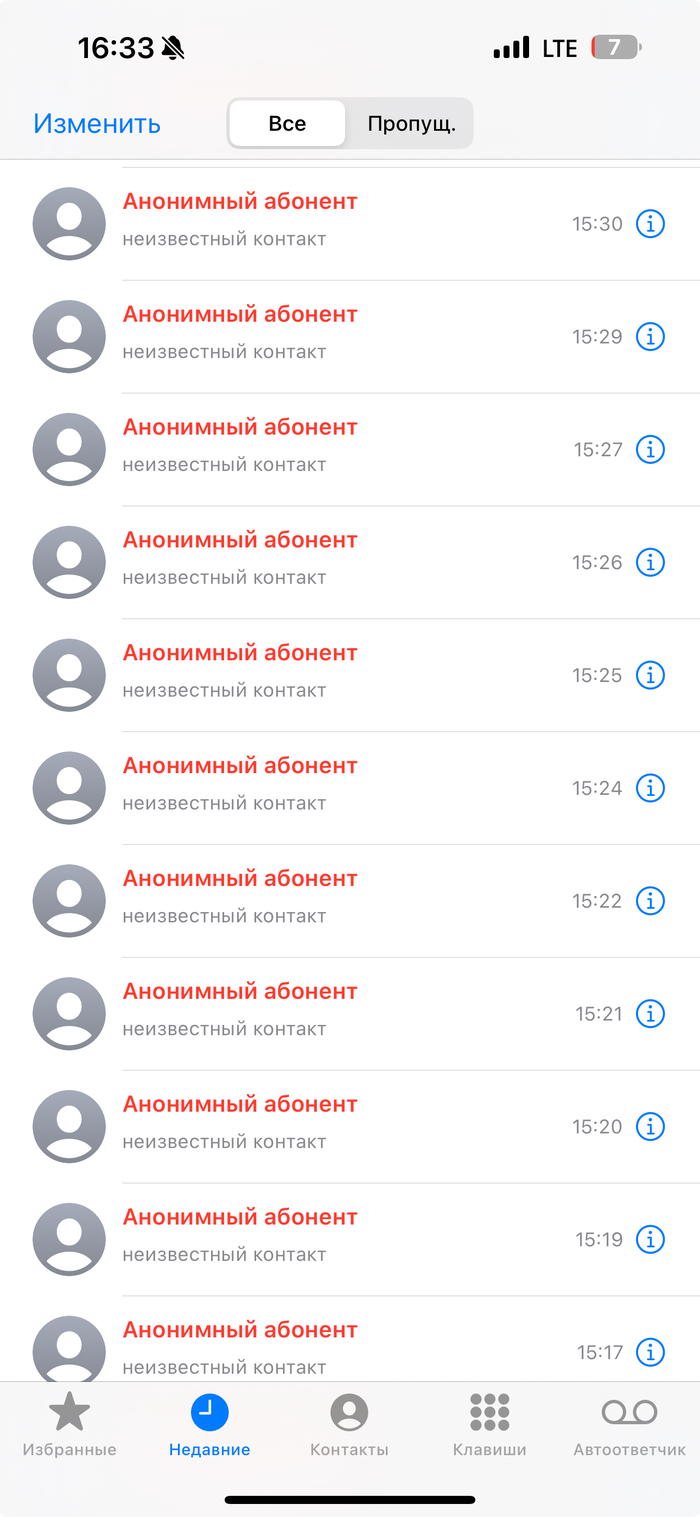700x1517 pixels.
Task: Open info for the 15:20 call
Action: point(650,1127)
